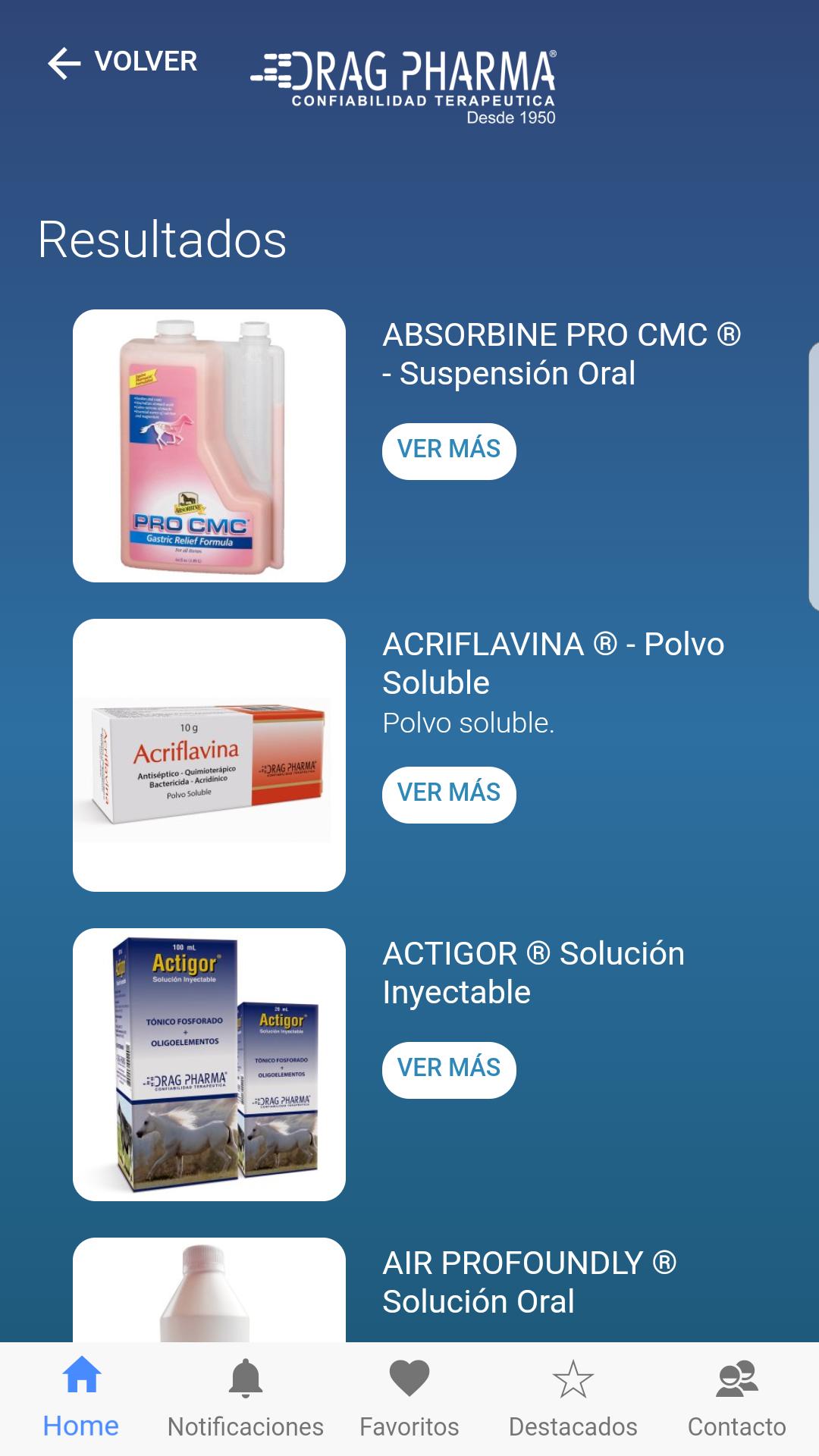Open the Acriflavina product image
The width and height of the screenshot is (819, 1456).
pyautogui.click(x=209, y=755)
